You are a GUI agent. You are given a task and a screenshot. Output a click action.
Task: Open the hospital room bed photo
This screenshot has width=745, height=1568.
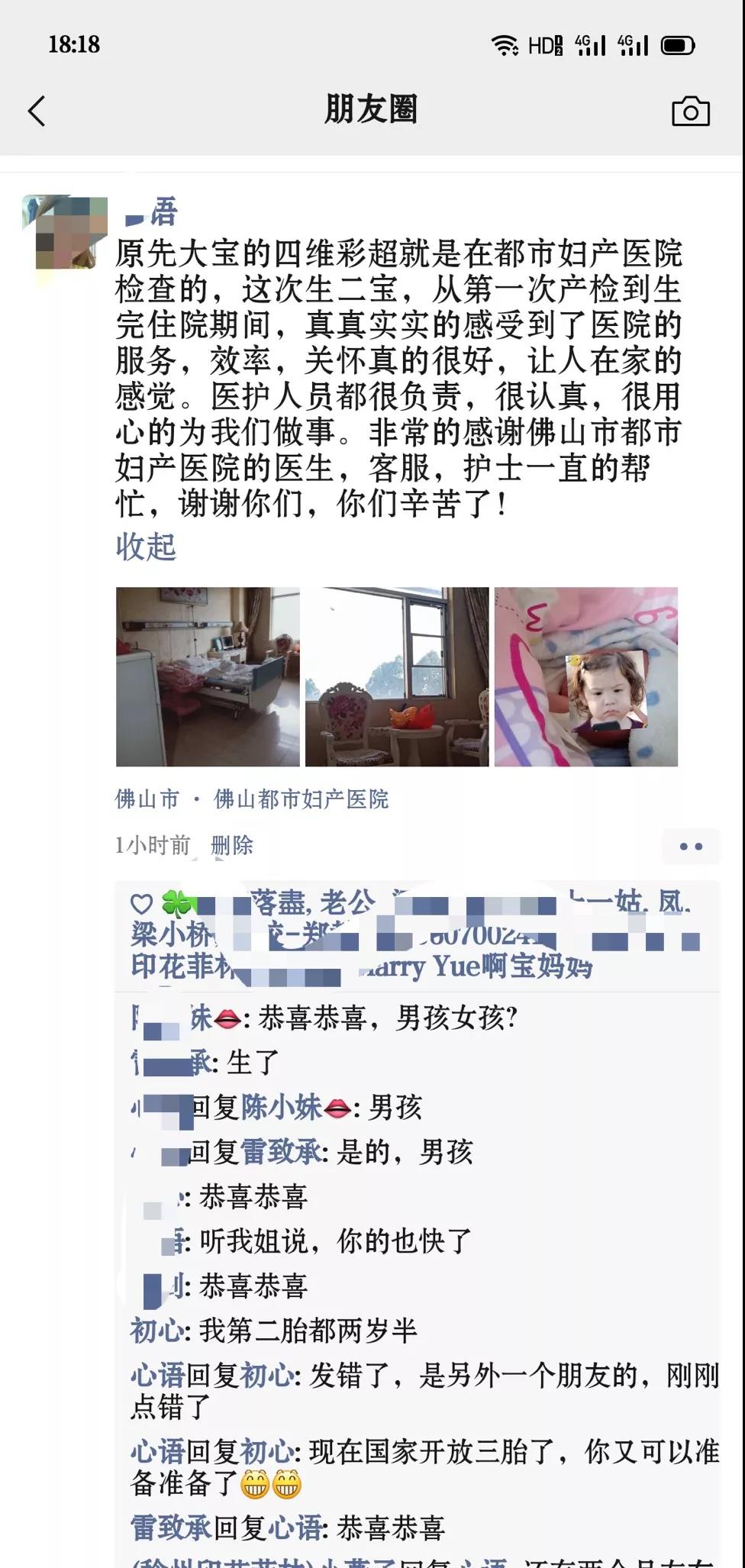pyautogui.click(x=208, y=676)
